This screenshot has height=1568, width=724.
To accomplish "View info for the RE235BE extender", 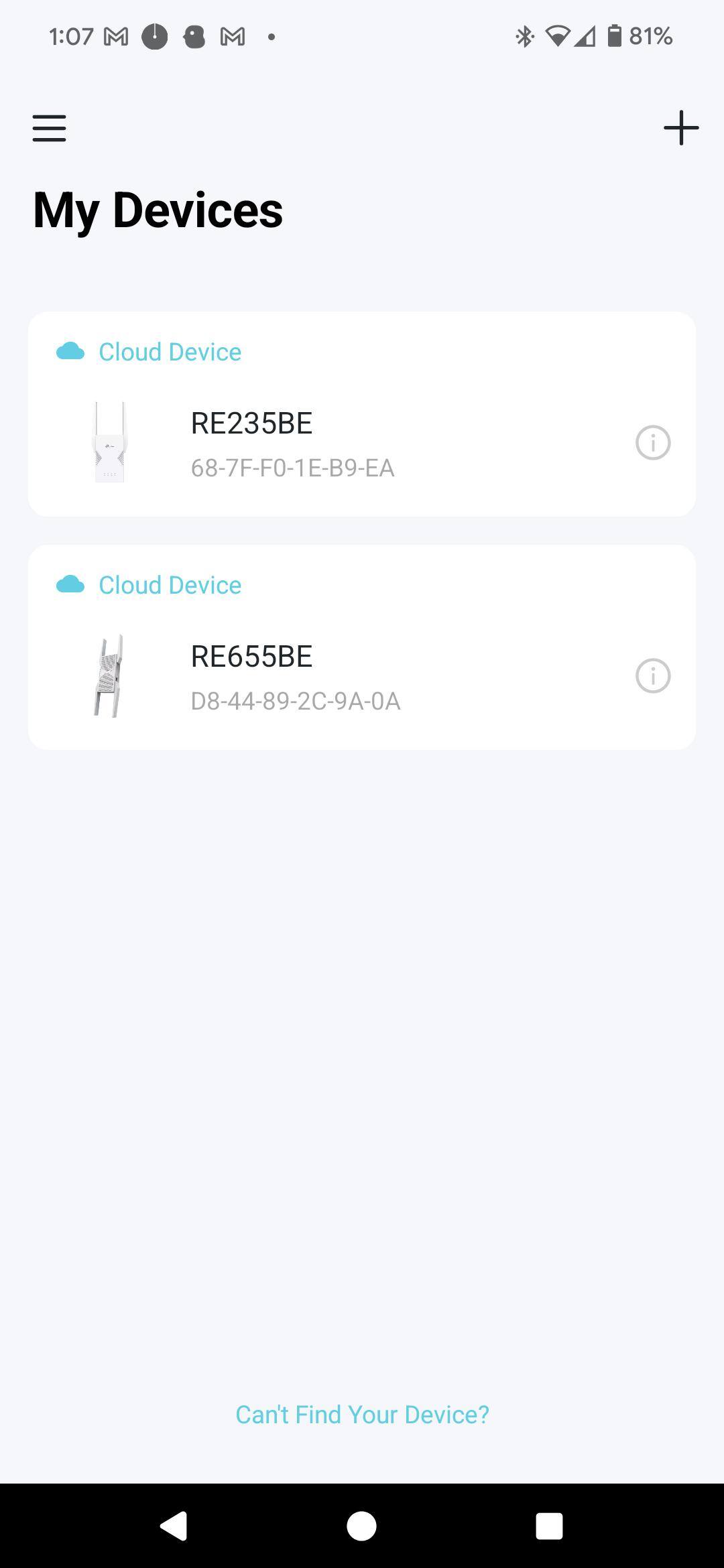I will [653, 443].
